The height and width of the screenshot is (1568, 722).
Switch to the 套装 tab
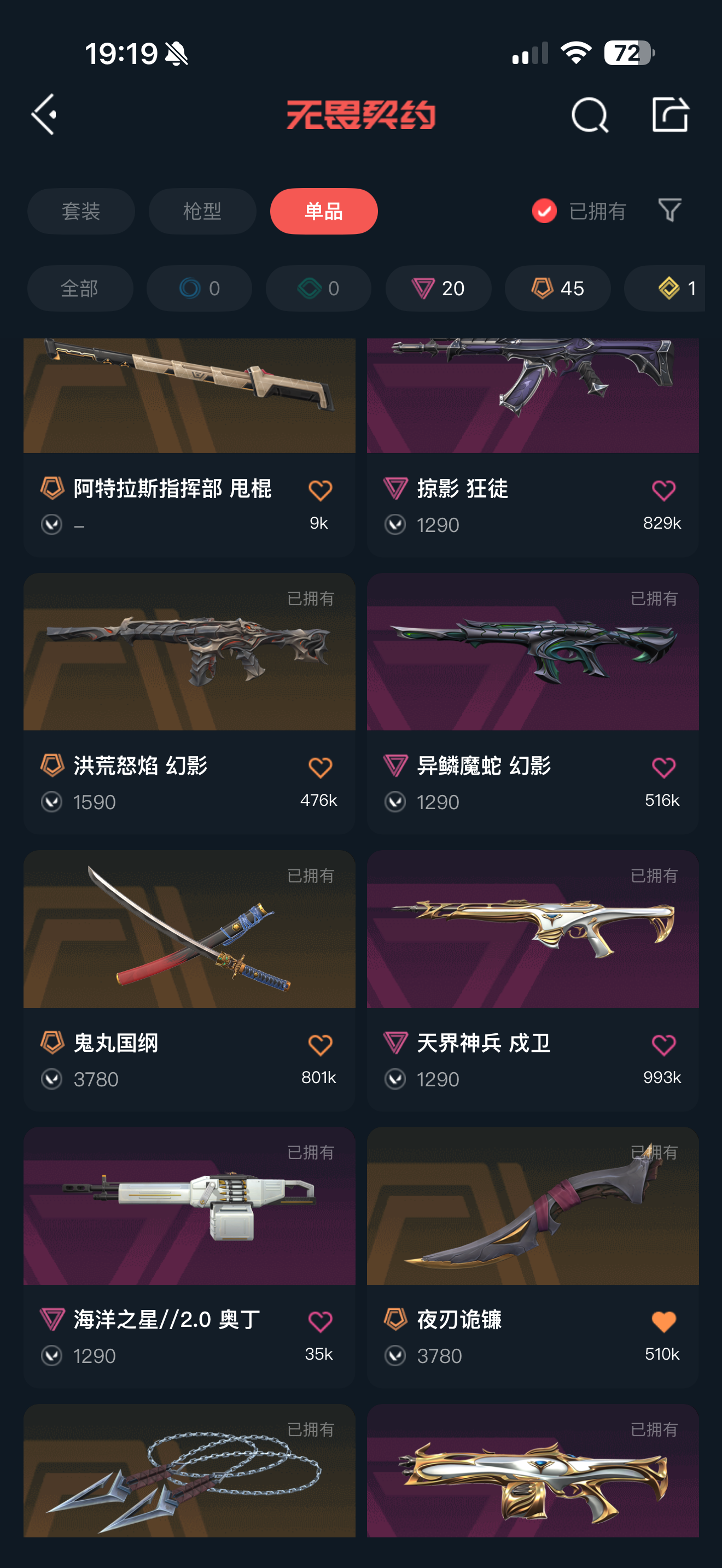[81, 211]
